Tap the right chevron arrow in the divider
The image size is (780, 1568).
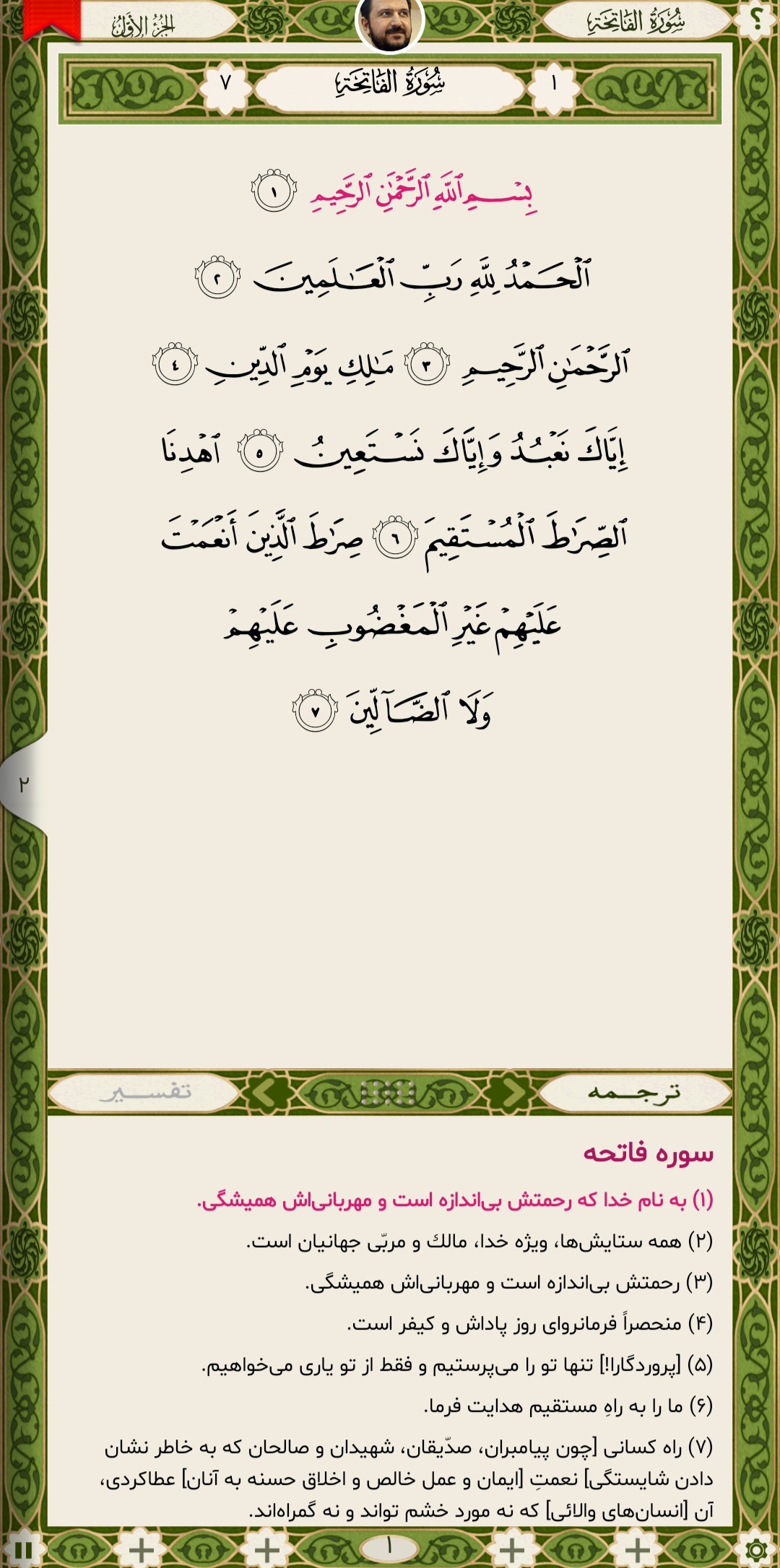tap(513, 1093)
